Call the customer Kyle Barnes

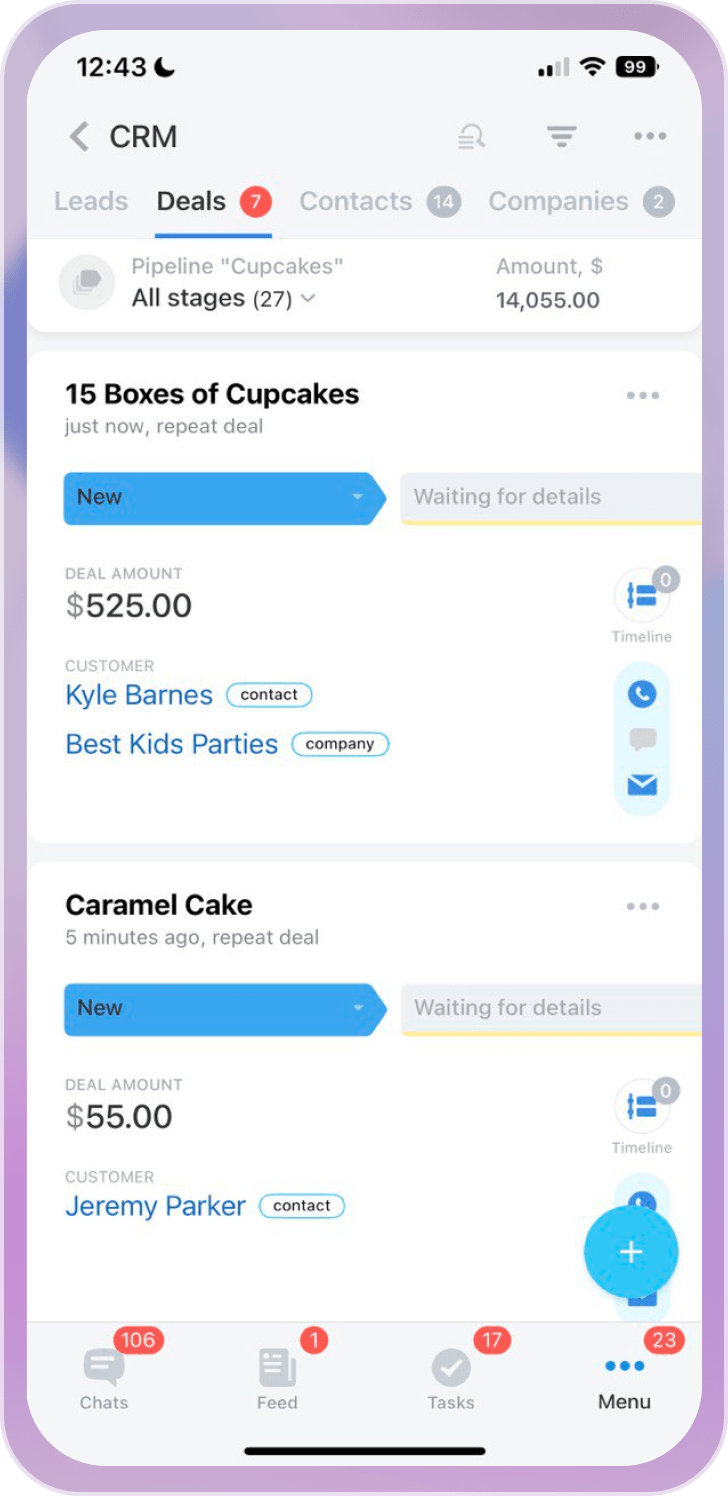pyautogui.click(x=642, y=693)
